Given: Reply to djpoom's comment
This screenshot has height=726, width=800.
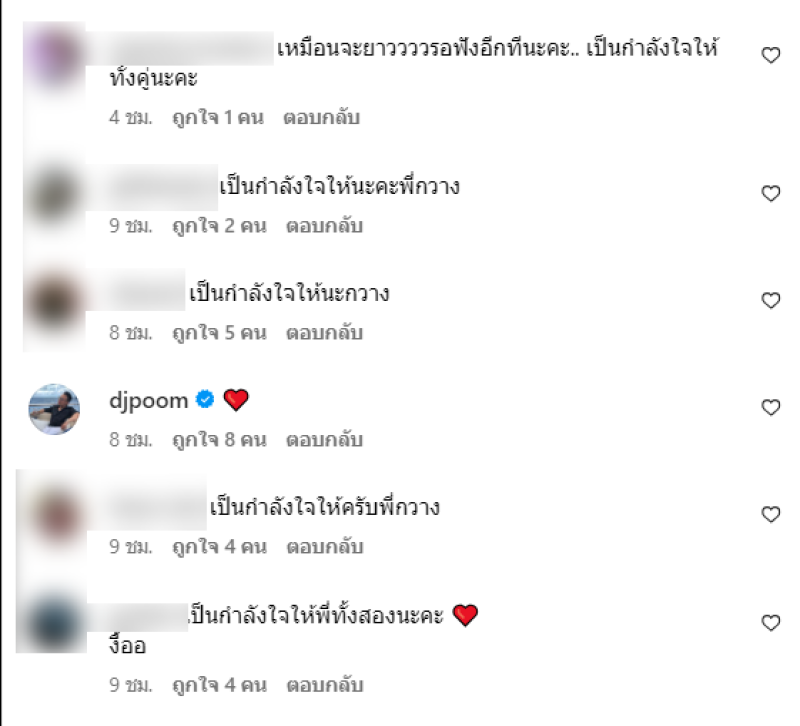Looking at the screenshot, I should pyautogui.click(x=324, y=440).
